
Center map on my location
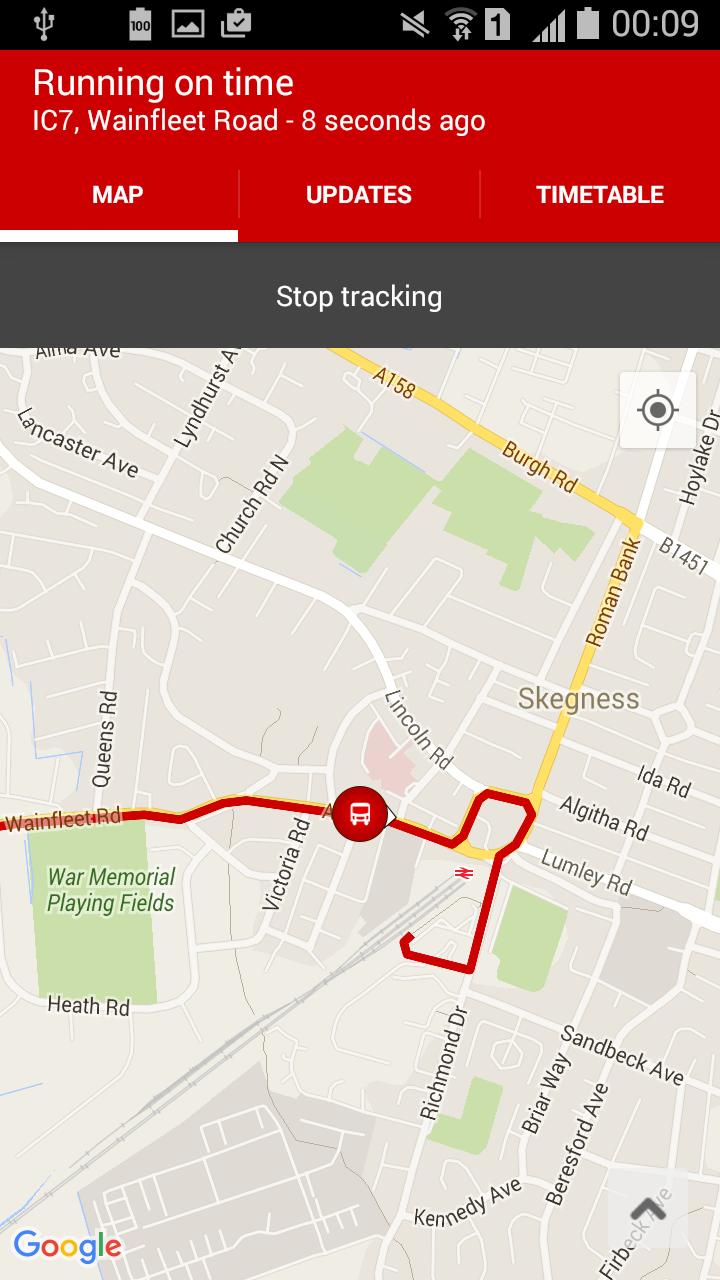pyautogui.click(x=657, y=410)
